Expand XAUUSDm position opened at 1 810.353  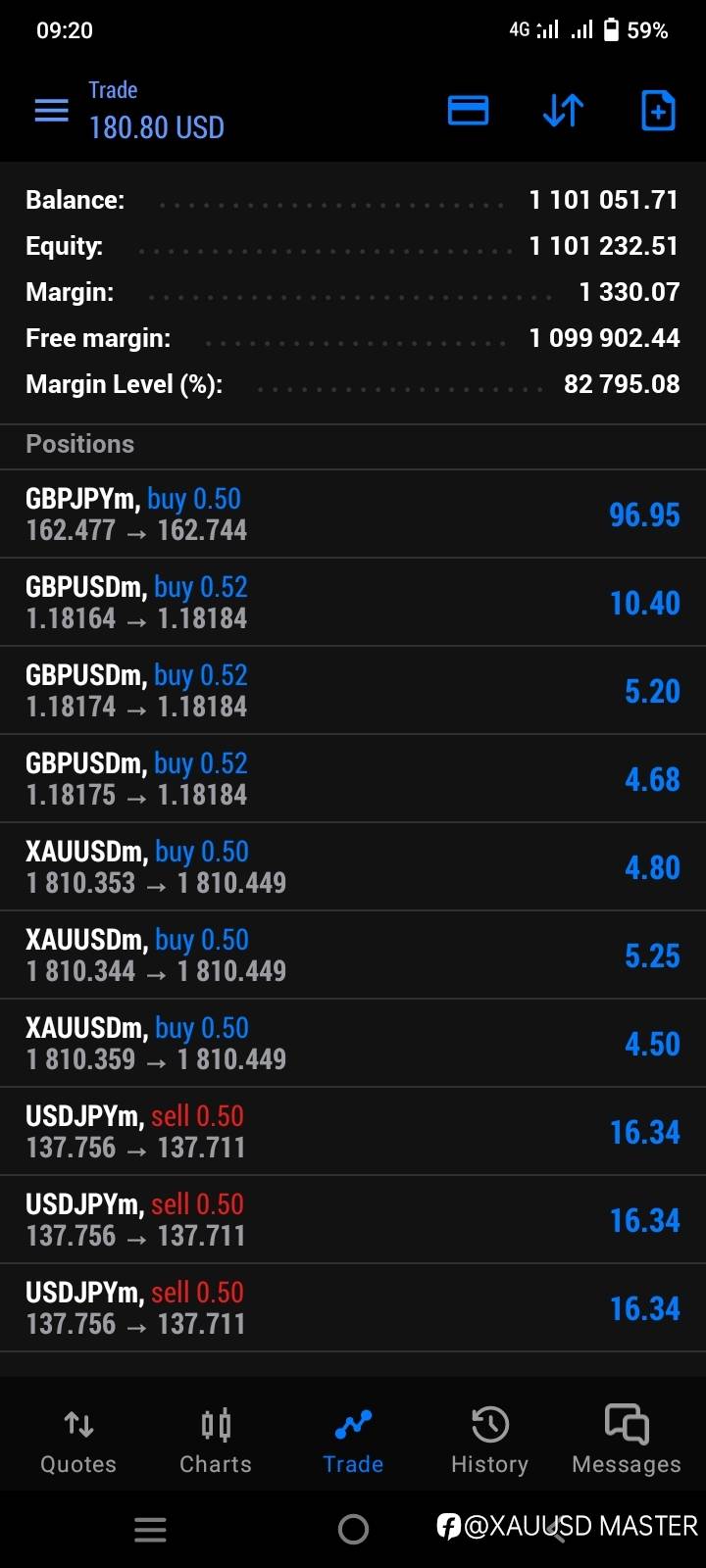(x=353, y=866)
